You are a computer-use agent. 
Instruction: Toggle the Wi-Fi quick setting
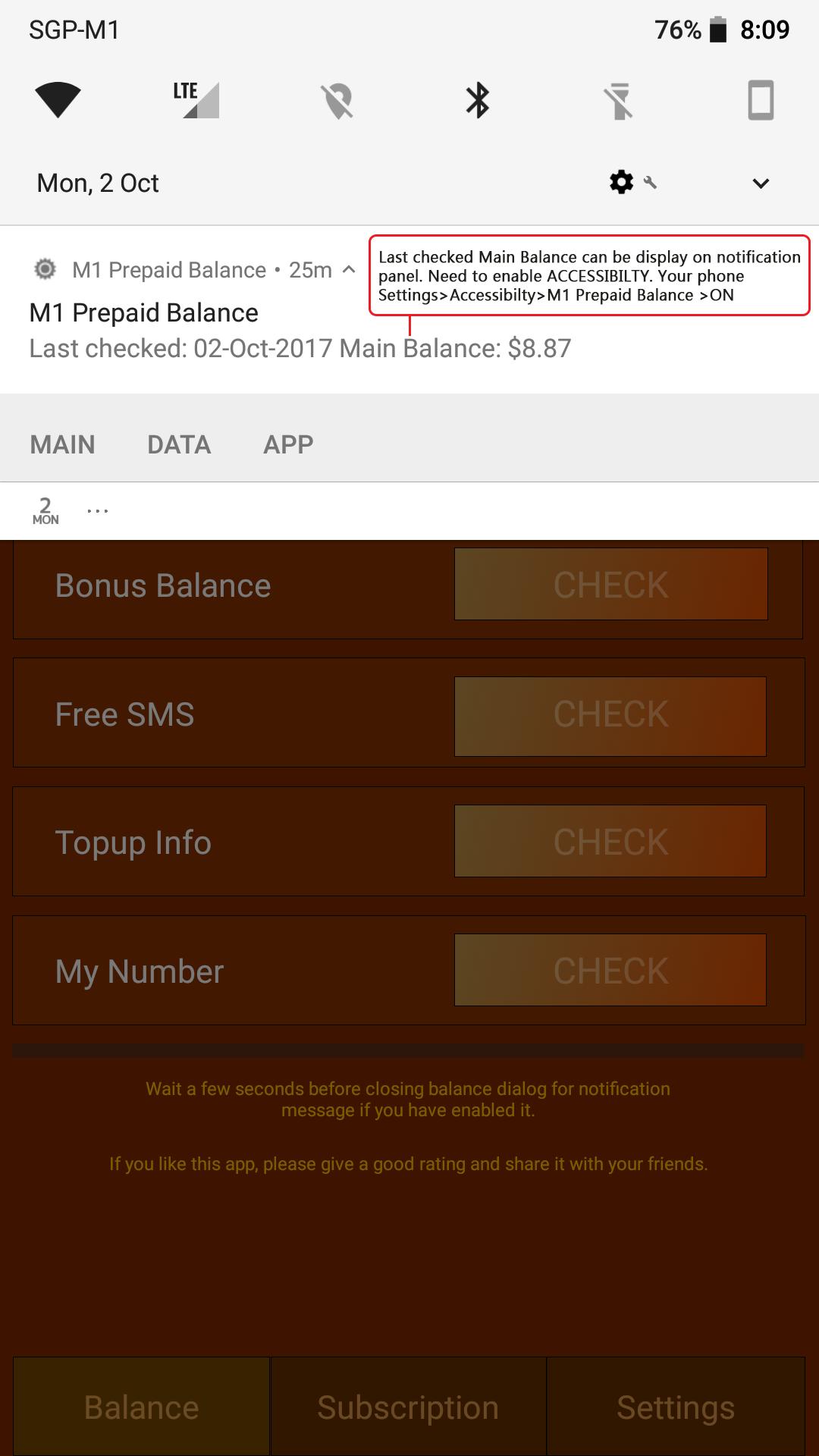coord(58,100)
